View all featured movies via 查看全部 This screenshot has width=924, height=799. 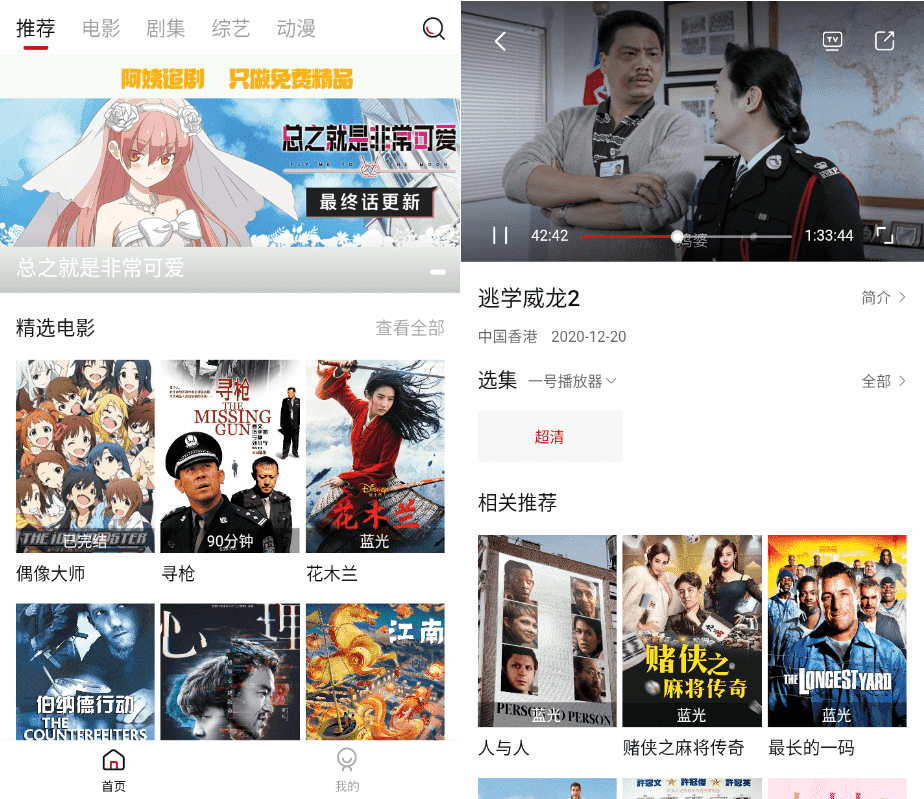[410, 328]
